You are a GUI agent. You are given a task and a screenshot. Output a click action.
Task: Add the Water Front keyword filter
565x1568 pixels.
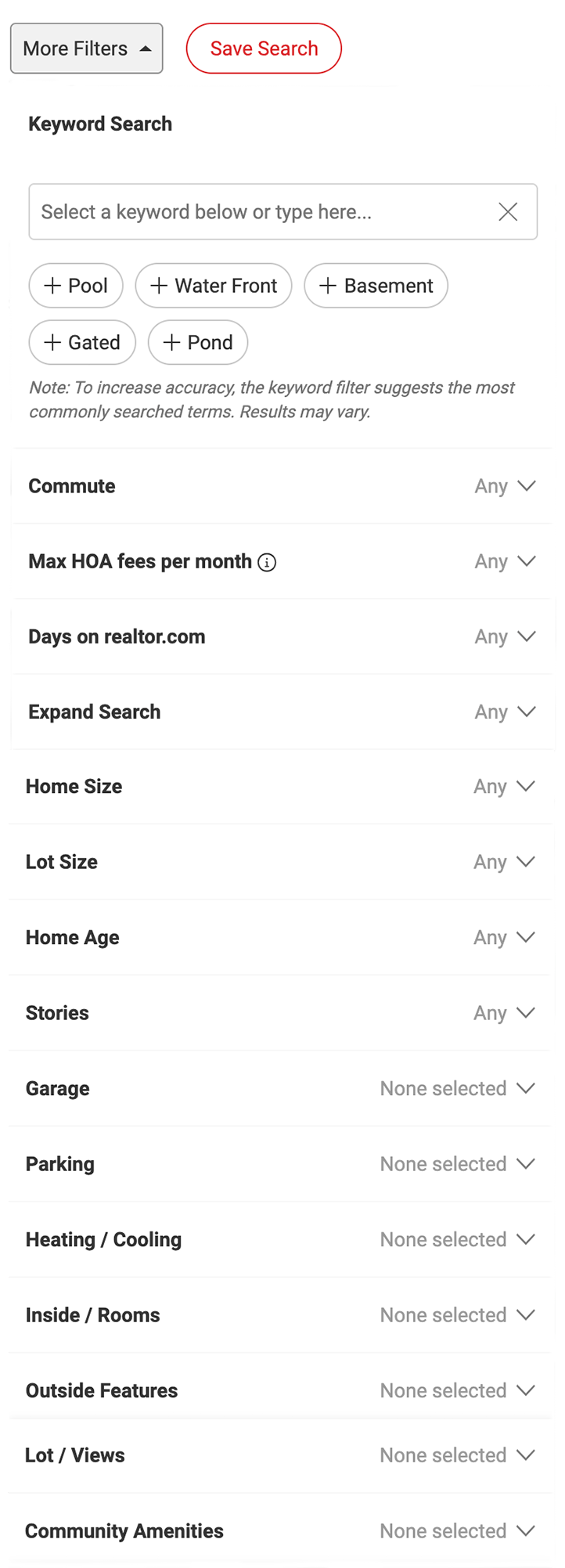[213, 286]
